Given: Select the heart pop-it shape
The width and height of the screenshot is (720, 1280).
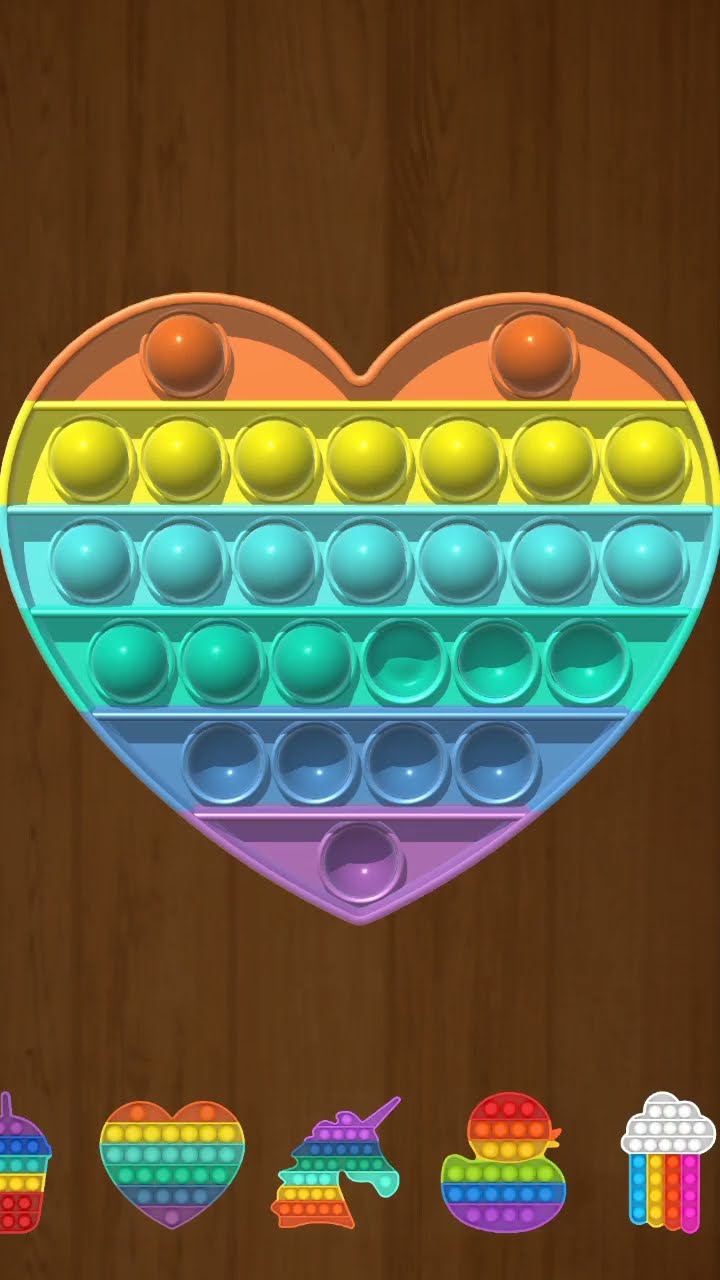Looking at the screenshot, I should 172,1164.
